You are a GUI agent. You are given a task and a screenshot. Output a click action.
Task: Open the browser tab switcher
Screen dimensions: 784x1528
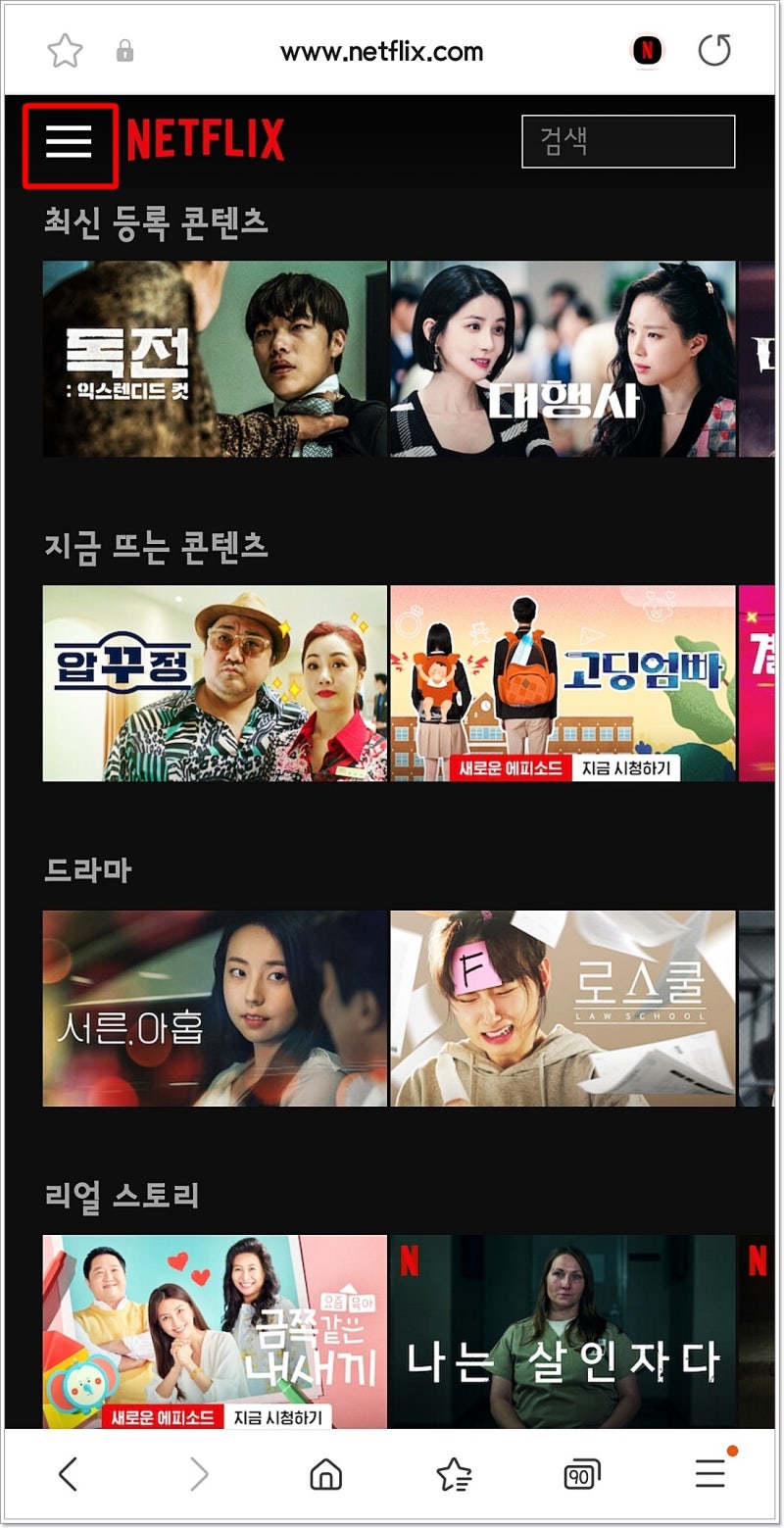point(580,1473)
